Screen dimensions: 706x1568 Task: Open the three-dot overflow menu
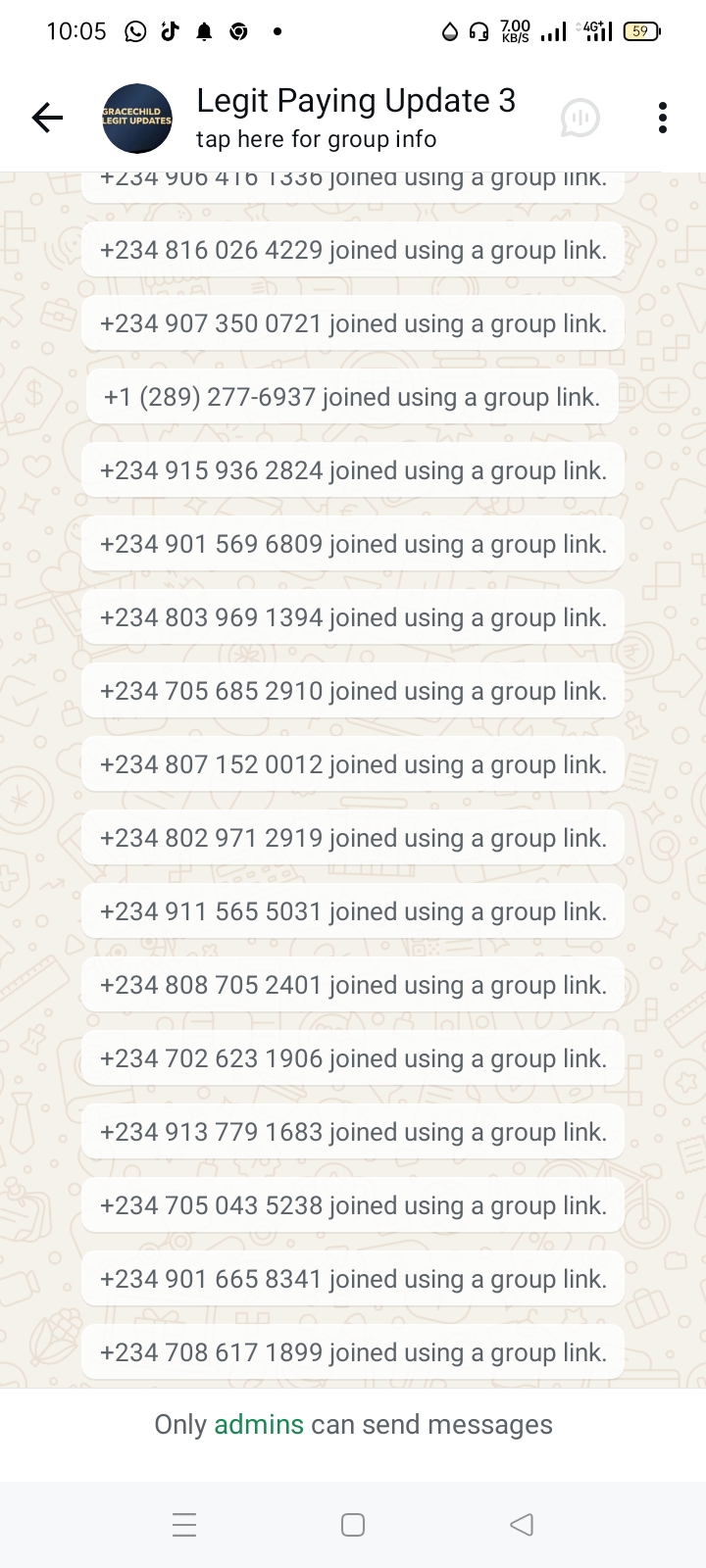(663, 119)
